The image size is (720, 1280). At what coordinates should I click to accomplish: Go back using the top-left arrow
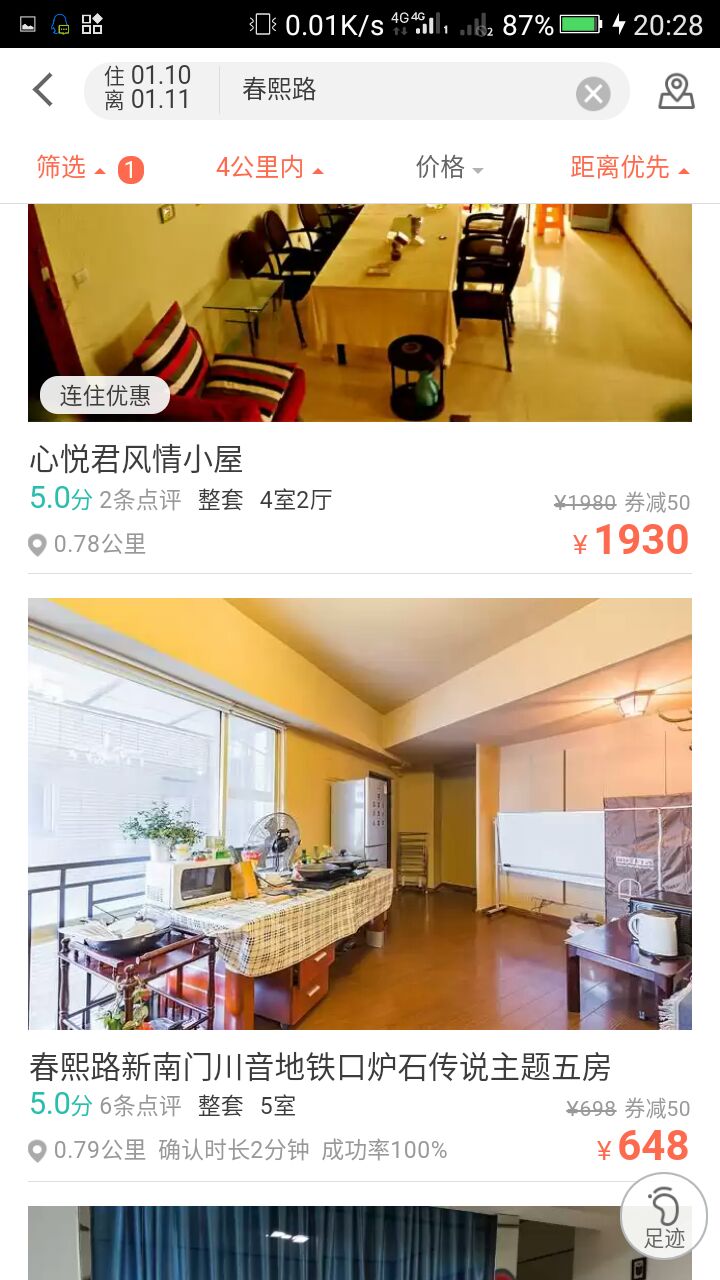pyautogui.click(x=43, y=90)
